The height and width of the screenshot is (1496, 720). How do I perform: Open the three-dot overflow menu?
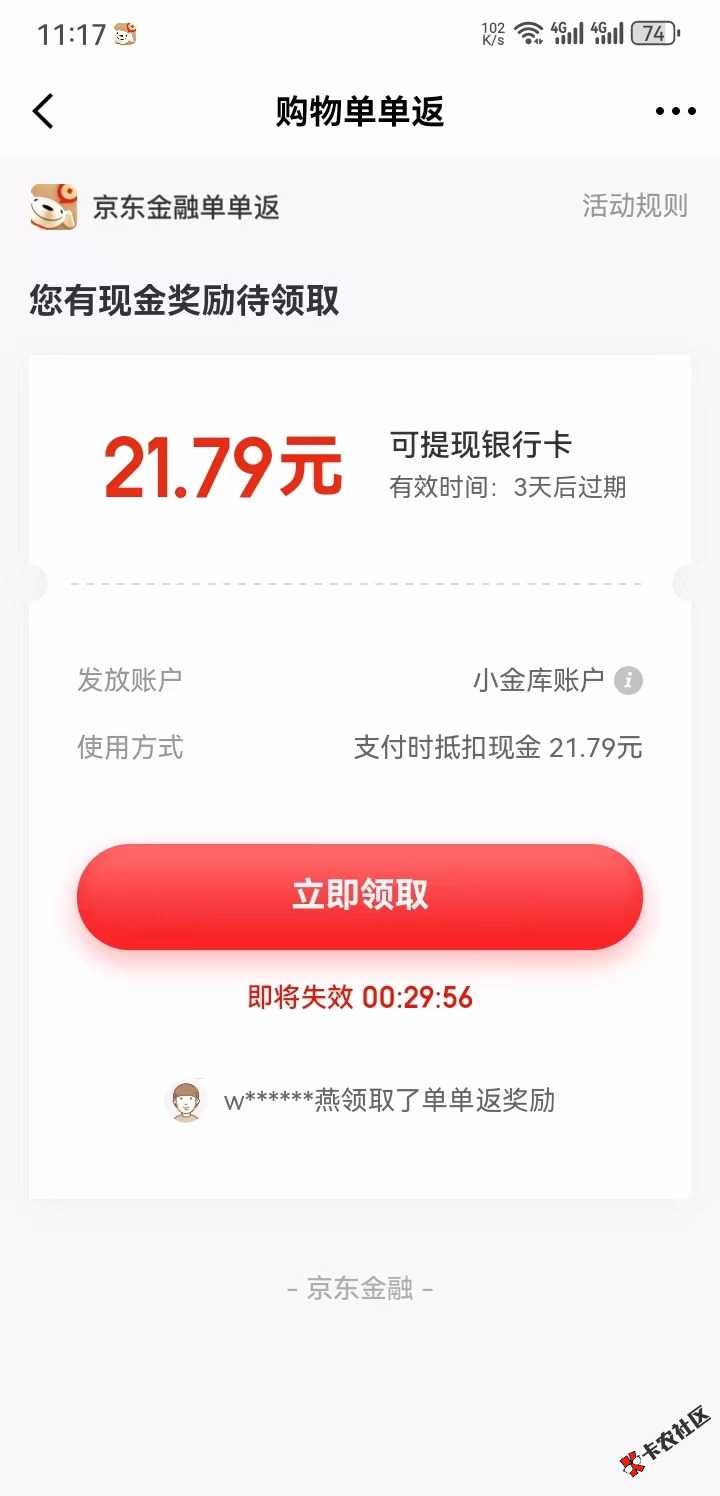pos(675,111)
